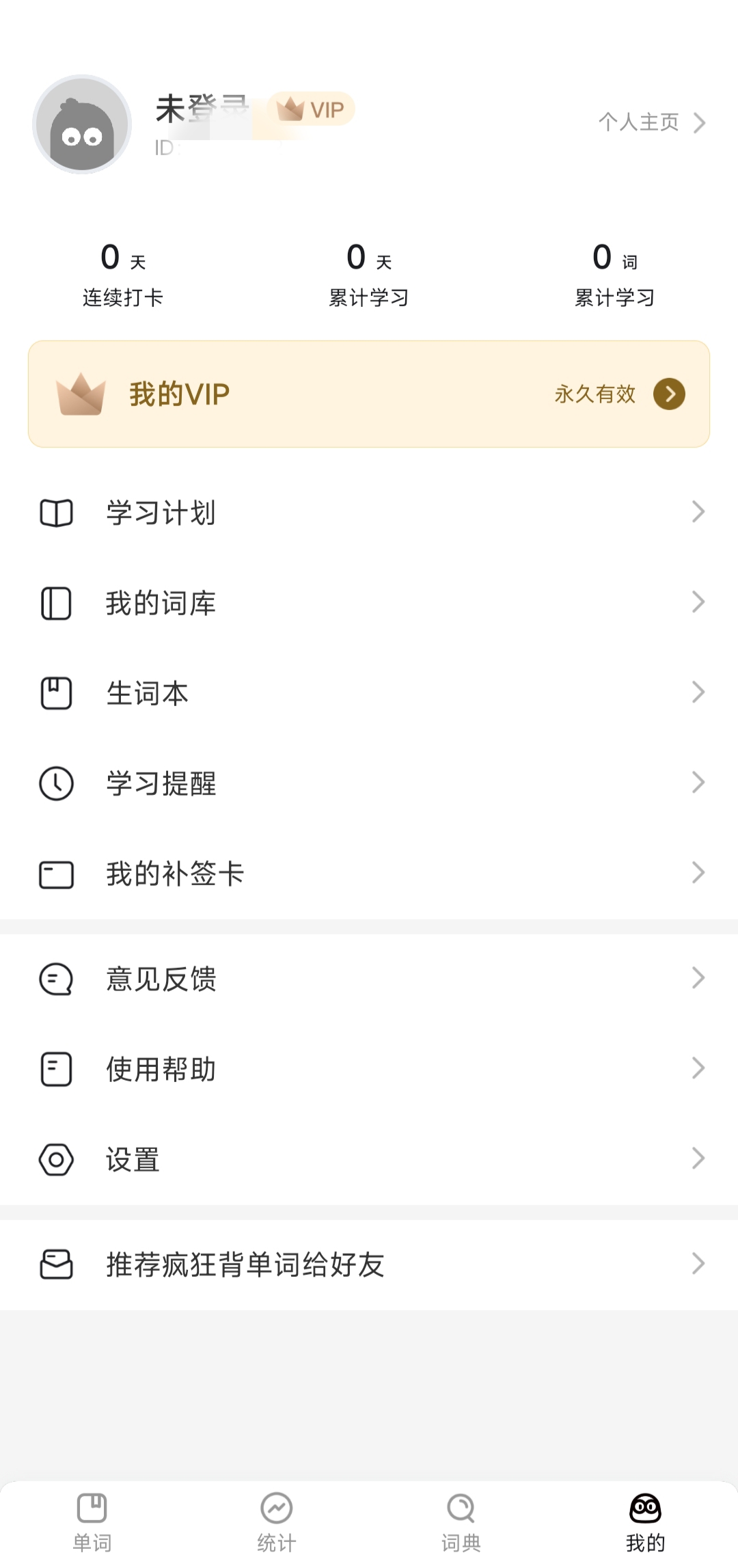Open 使用帮助 help section
738x1568 pixels.
(x=369, y=1069)
